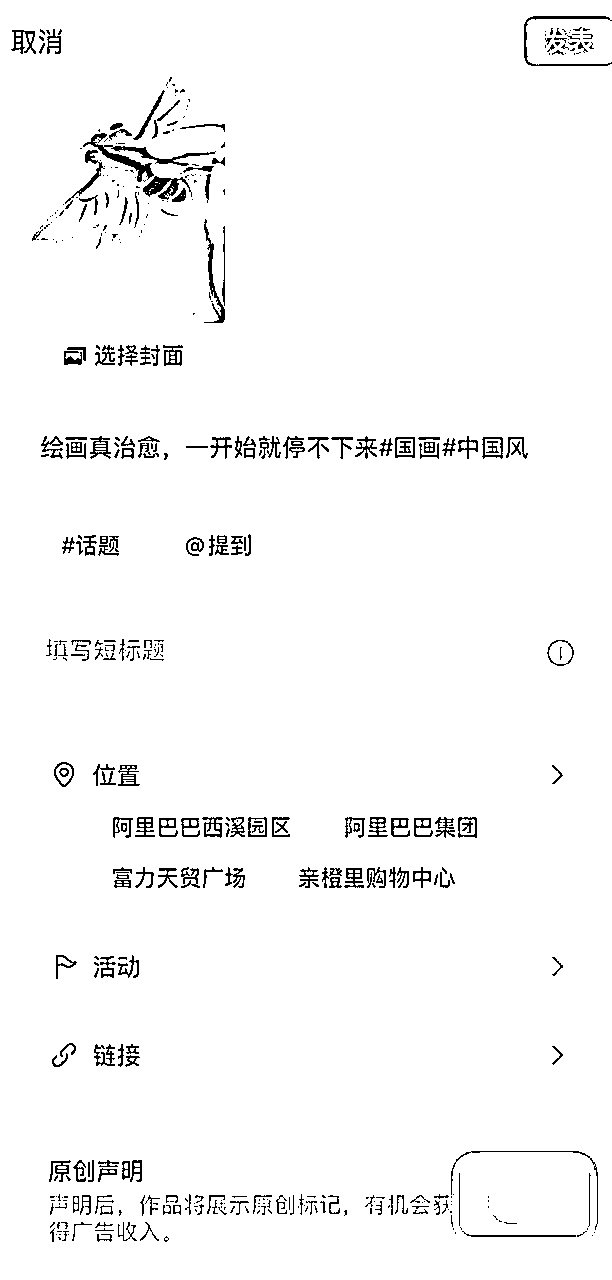Select location 亲橙里购物中心
612x1280 pixels.
[376, 878]
